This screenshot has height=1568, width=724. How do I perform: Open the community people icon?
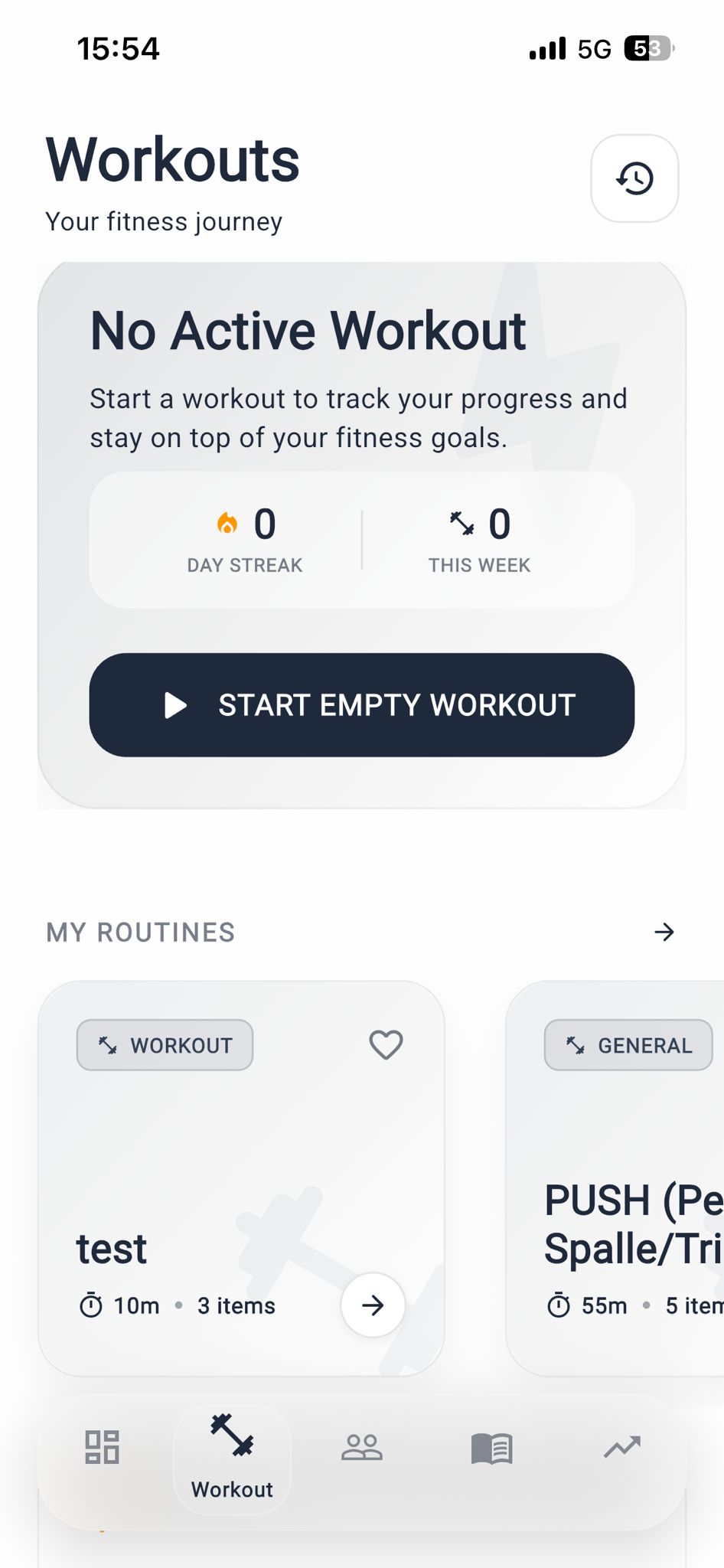pyautogui.click(x=362, y=1447)
